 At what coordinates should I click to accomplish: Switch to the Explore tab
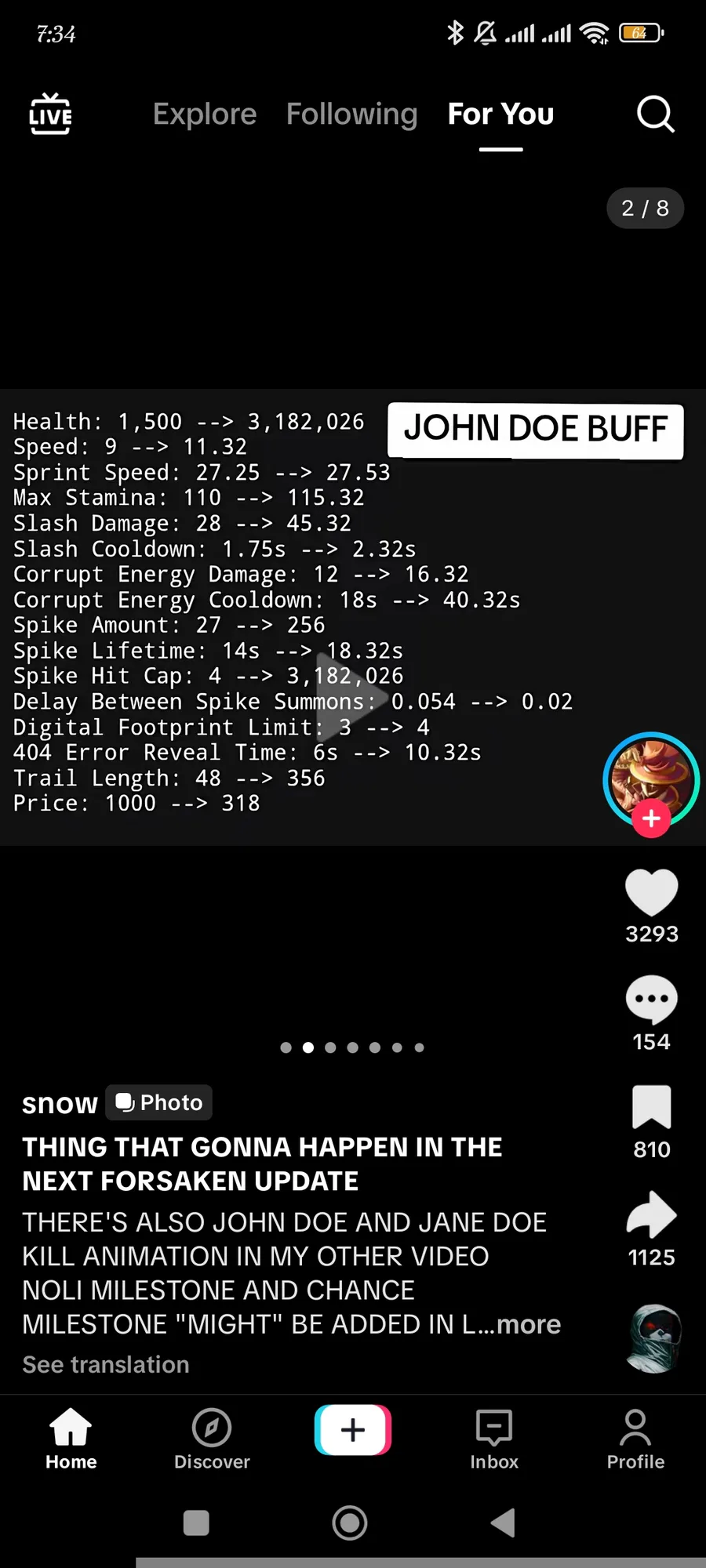(x=205, y=114)
